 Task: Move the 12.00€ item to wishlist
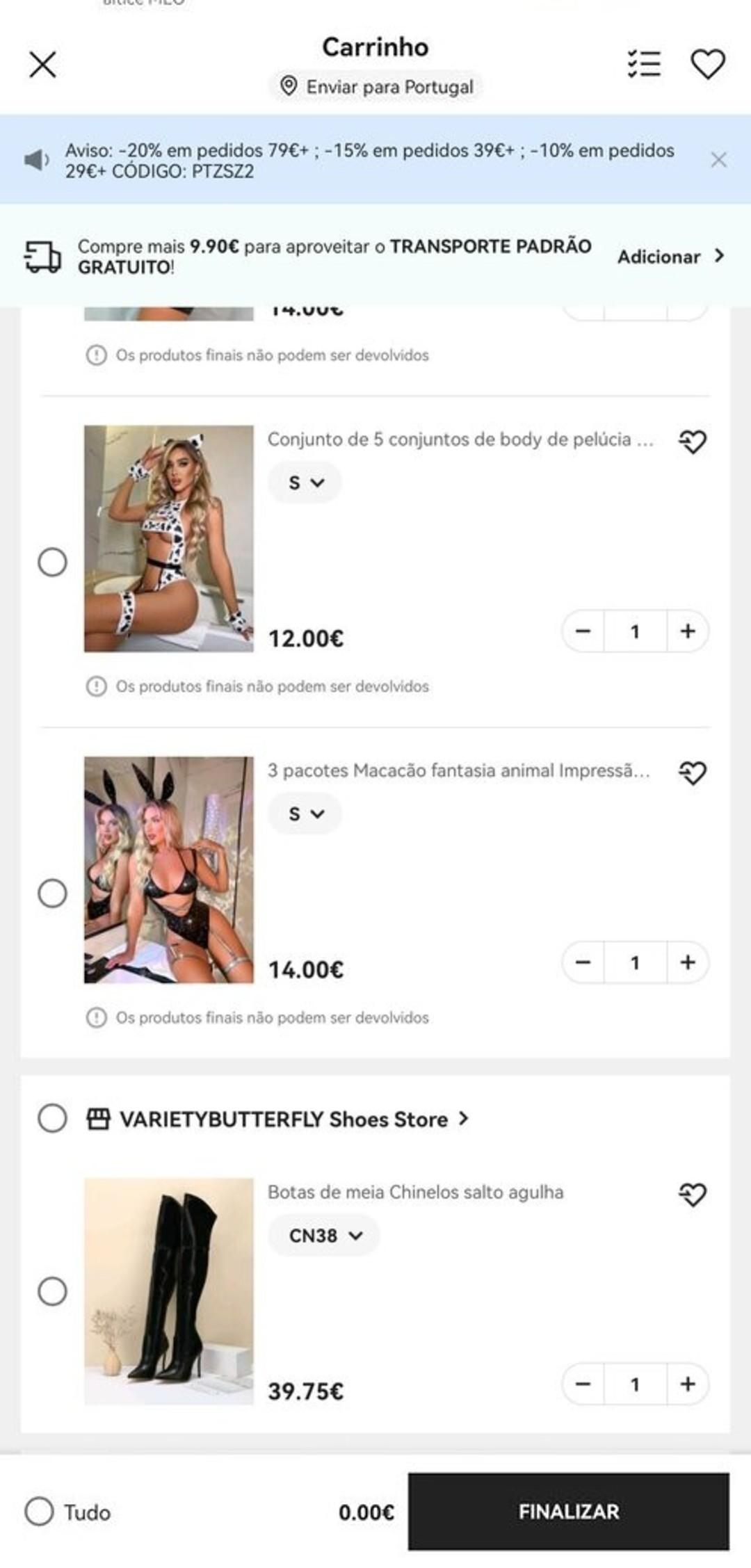(x=693, y=442)
